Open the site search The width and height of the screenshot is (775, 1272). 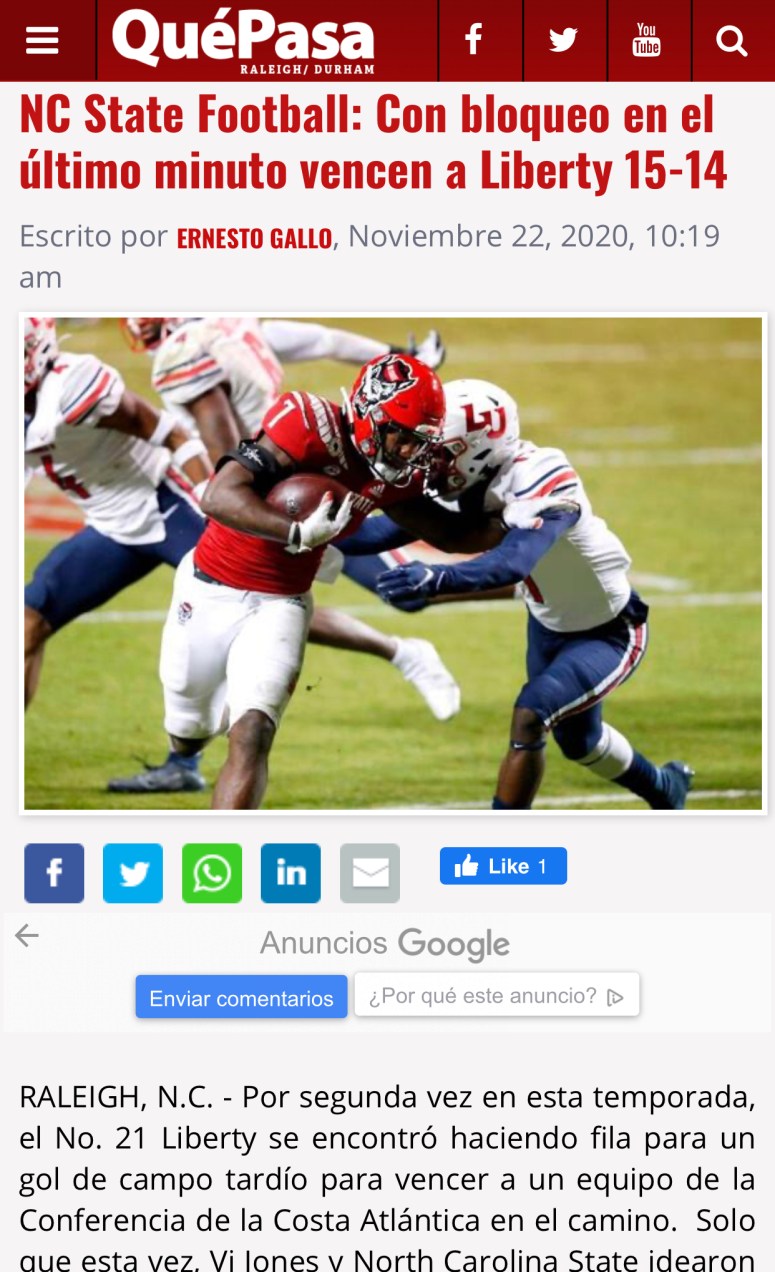[732, 41]
